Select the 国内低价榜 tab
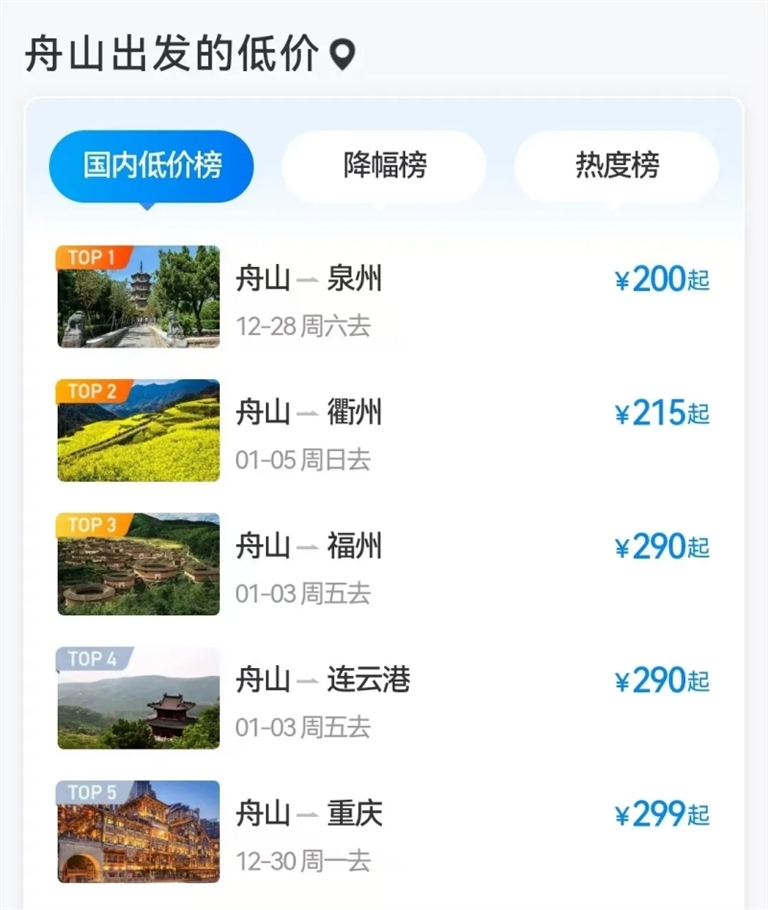Screen dimensions: 768x910 coord(152,166)
